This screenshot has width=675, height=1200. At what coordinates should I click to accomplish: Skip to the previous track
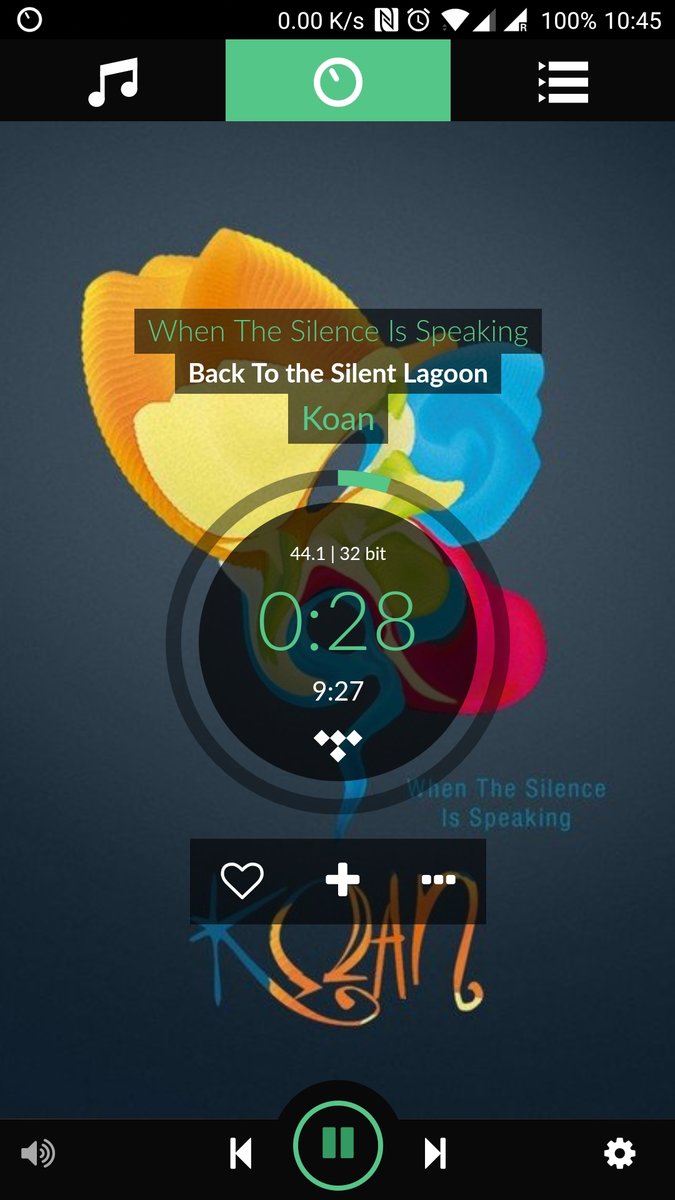[241, 1154]
